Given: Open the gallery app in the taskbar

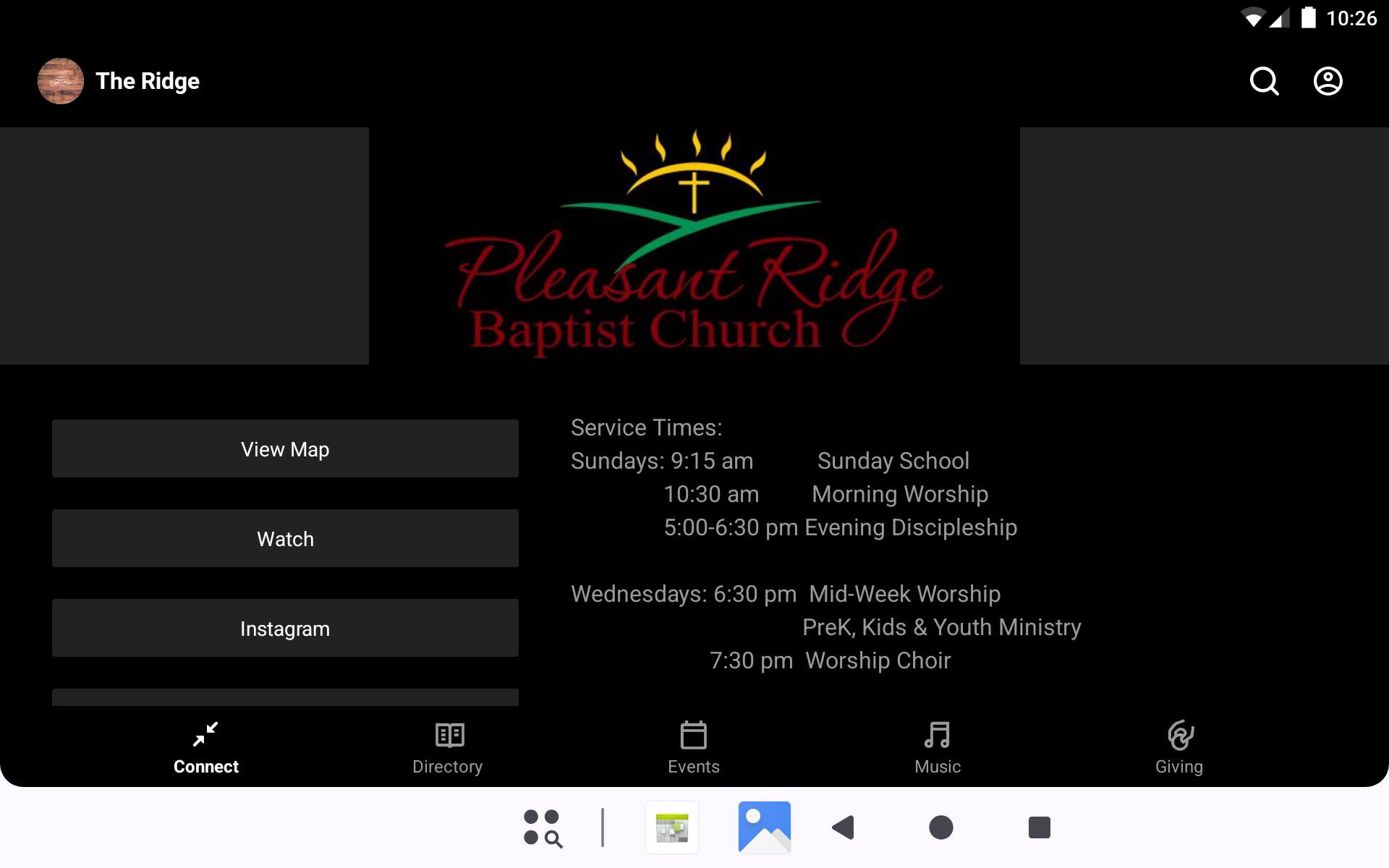Looking at the screenshot, I should point(764,827).
